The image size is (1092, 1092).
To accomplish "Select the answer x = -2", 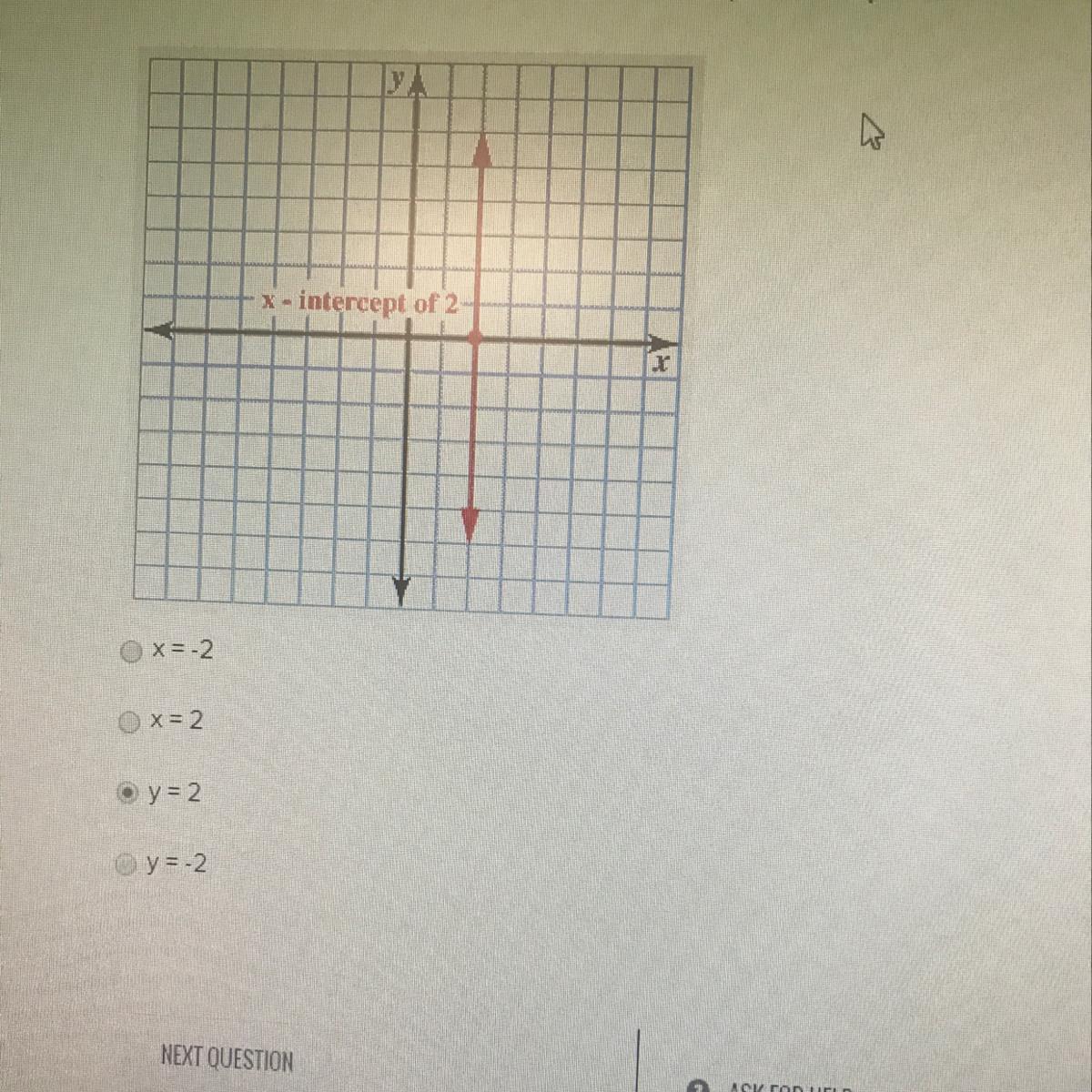I will 133,651.
